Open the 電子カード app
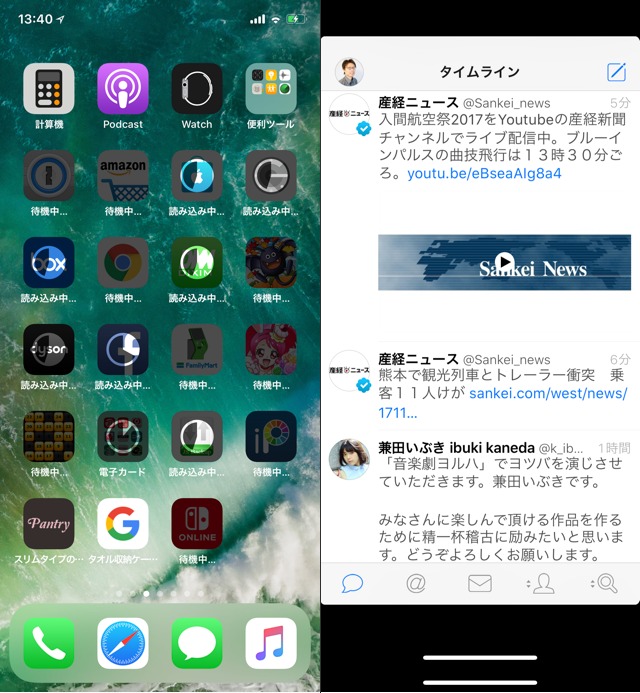640x693 pixels. click(x=123, y=437)
